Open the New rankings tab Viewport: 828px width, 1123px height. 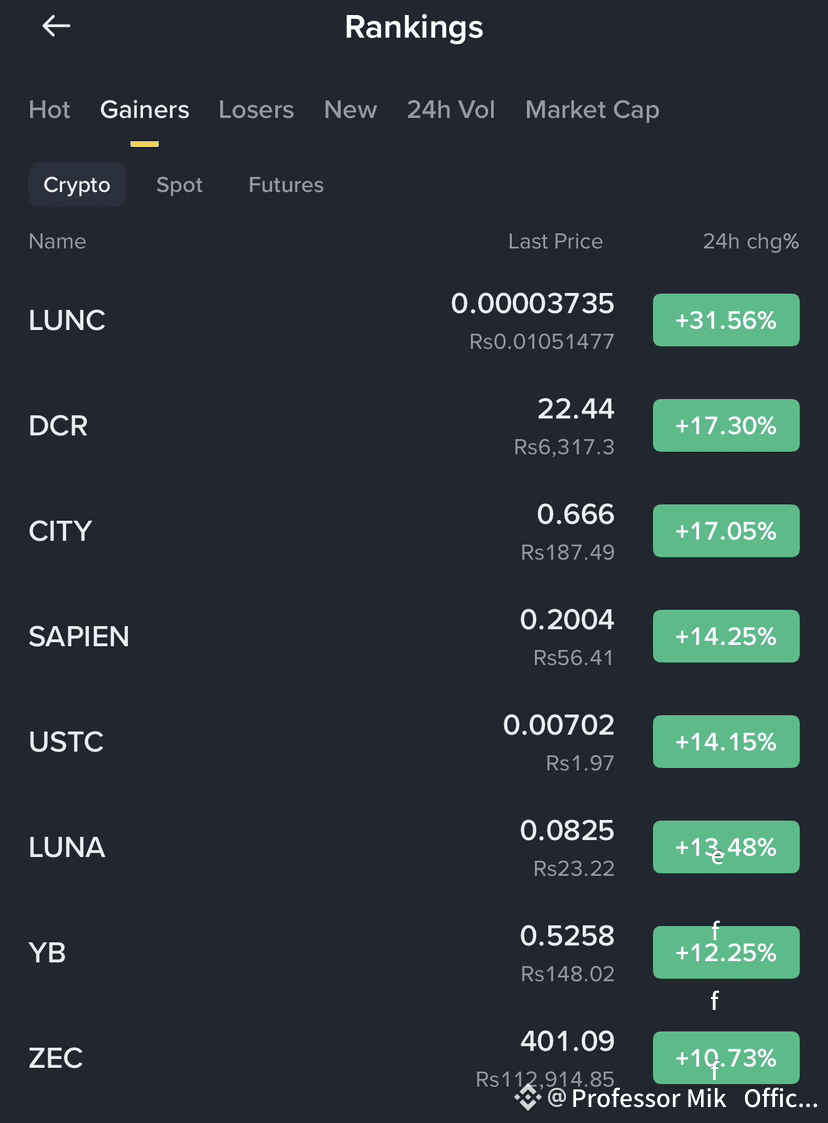350,110
